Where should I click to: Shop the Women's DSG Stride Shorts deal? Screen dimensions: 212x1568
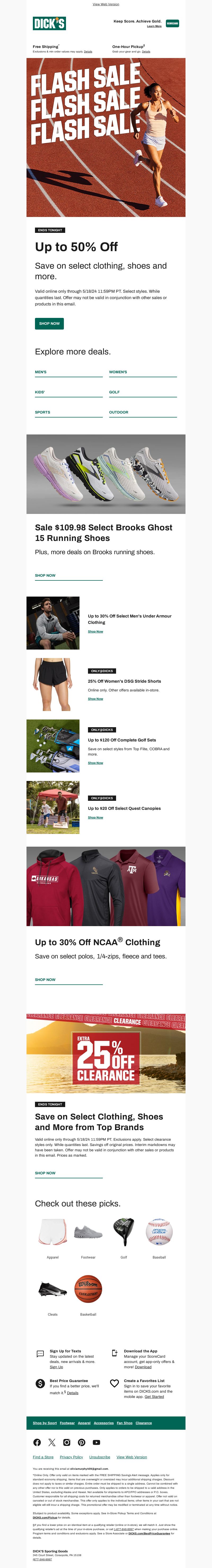pos(96,699)
